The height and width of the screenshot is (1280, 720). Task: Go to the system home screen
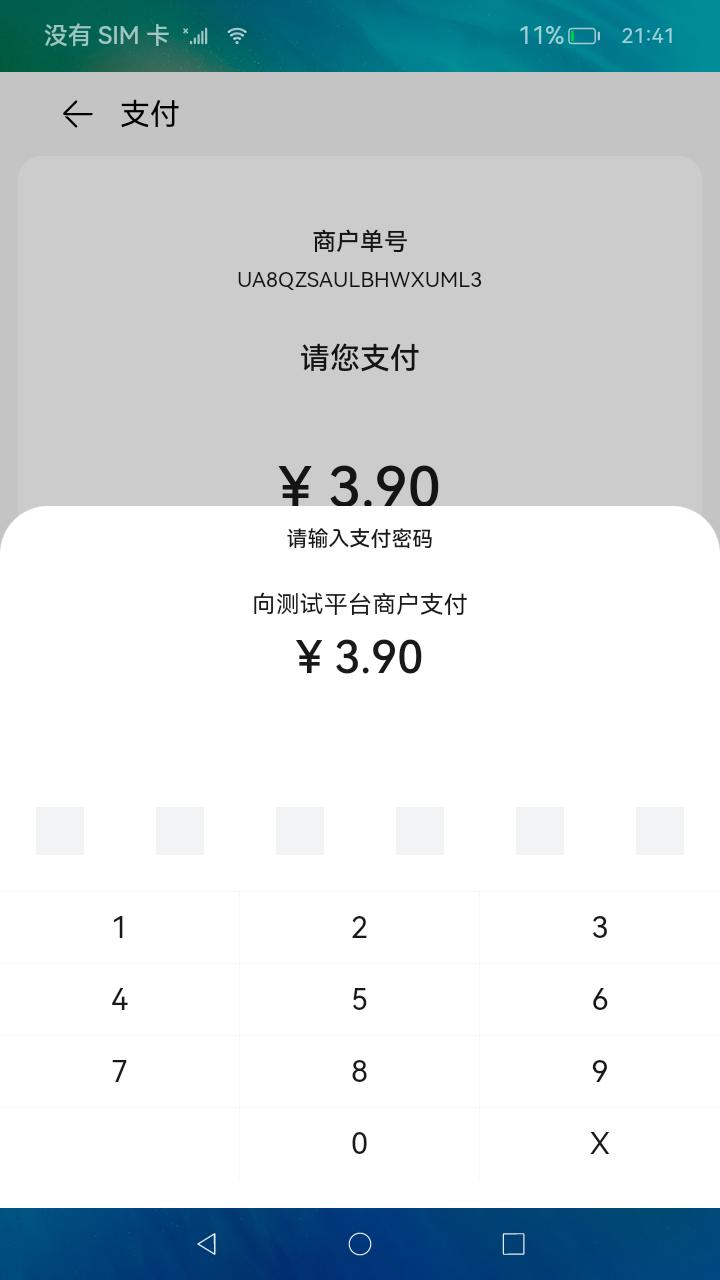(360, 1243)
